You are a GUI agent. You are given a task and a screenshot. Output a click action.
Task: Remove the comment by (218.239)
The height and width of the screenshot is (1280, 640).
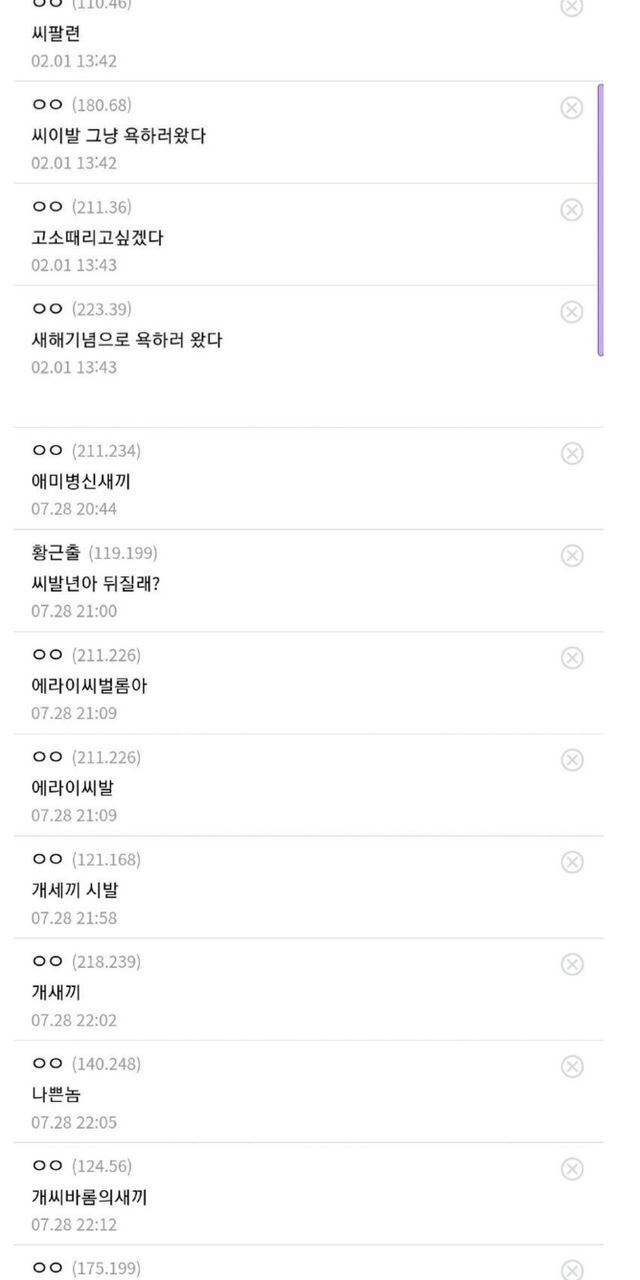click(x=571, y=964)
